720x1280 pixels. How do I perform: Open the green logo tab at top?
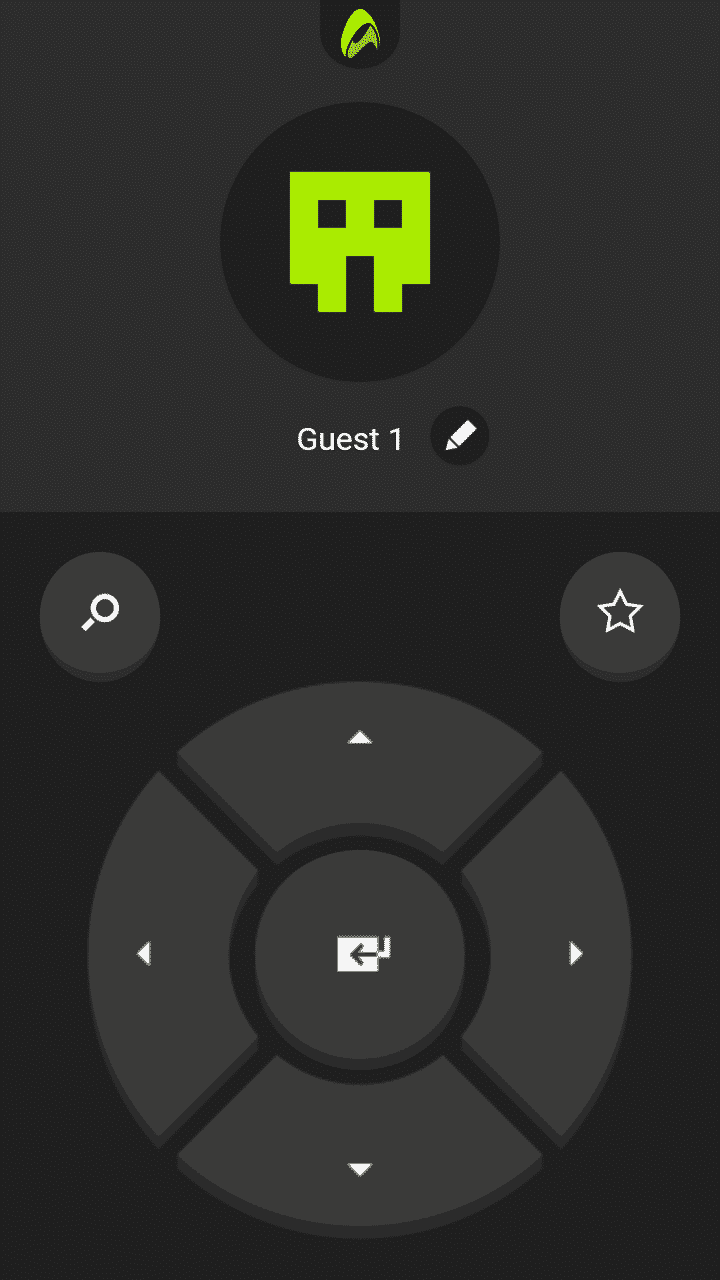360,32
